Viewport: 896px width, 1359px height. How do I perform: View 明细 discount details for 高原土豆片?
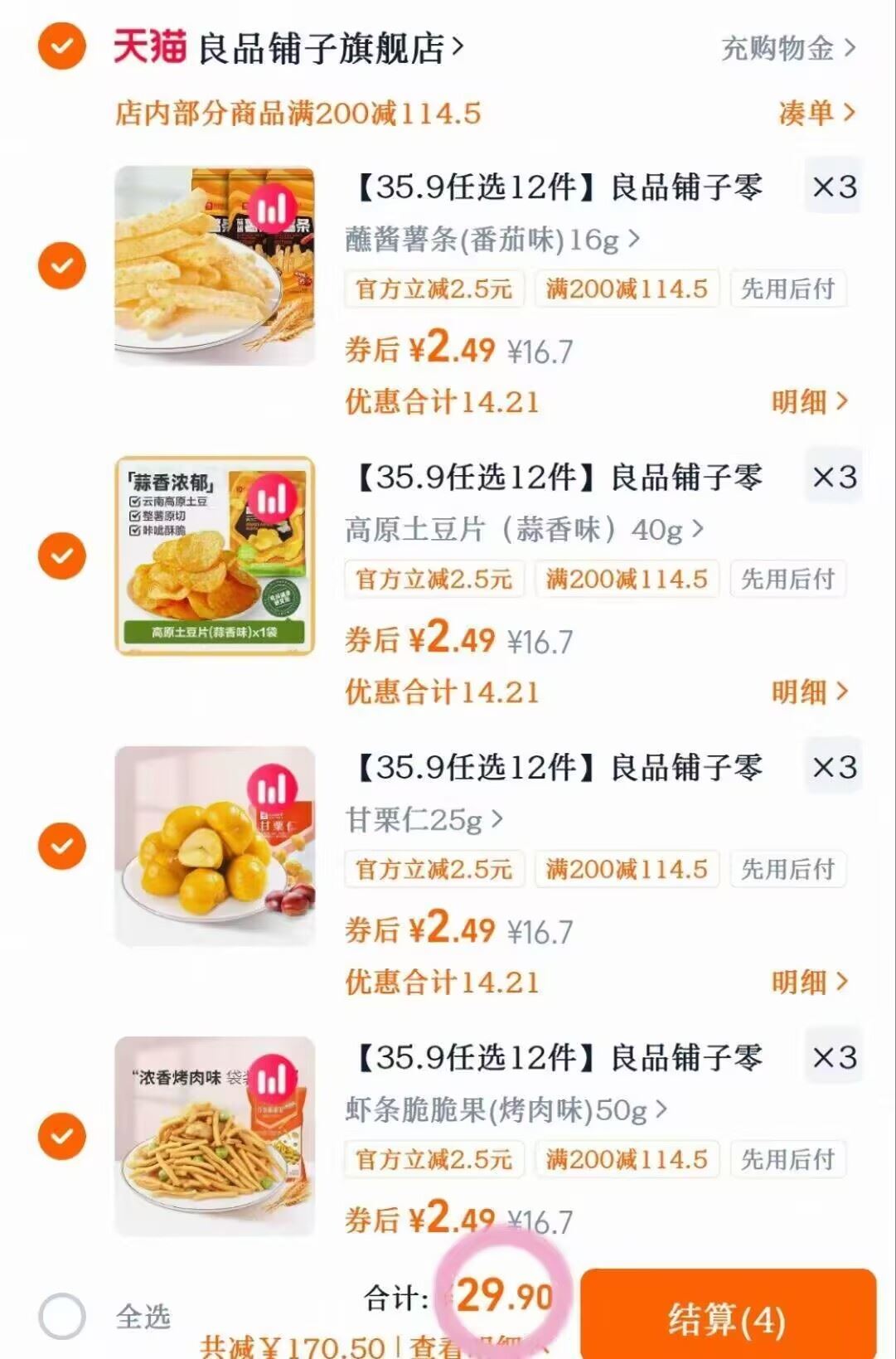809,692
